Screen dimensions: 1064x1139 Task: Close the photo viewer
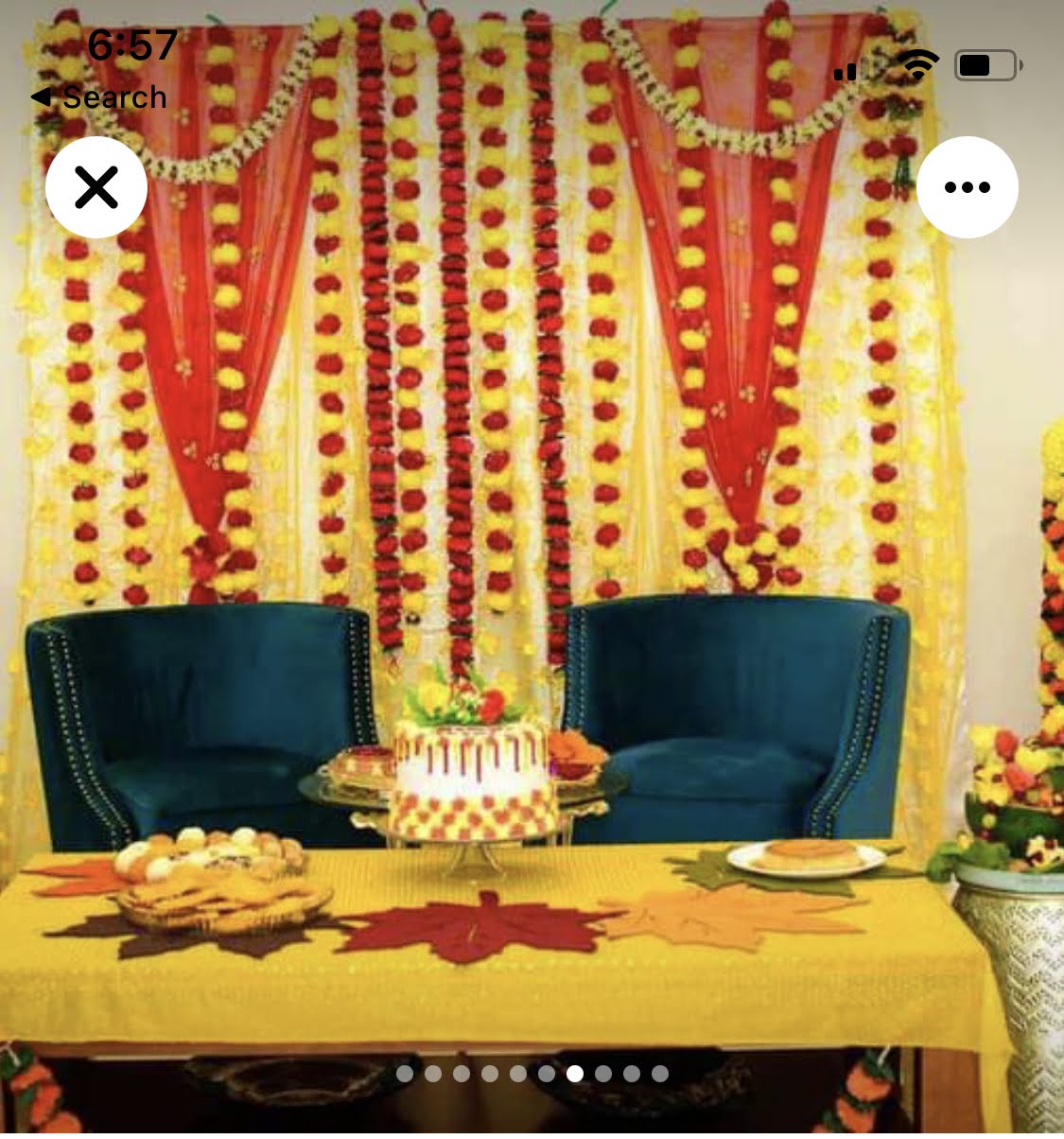(x=96, y=187)
